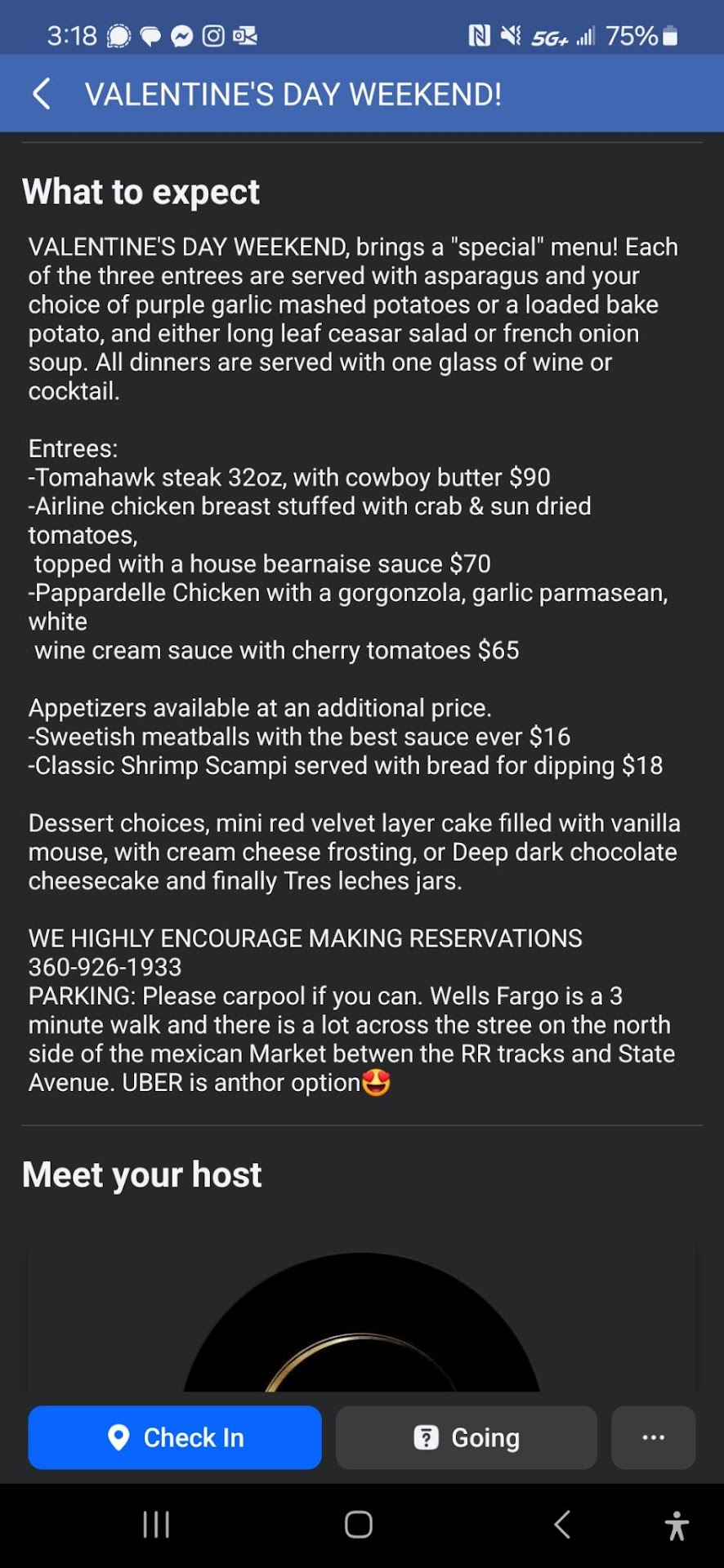Open recent apps from the navigation bar
The image size is (724, 1568).
click(x=156, y=1524)
